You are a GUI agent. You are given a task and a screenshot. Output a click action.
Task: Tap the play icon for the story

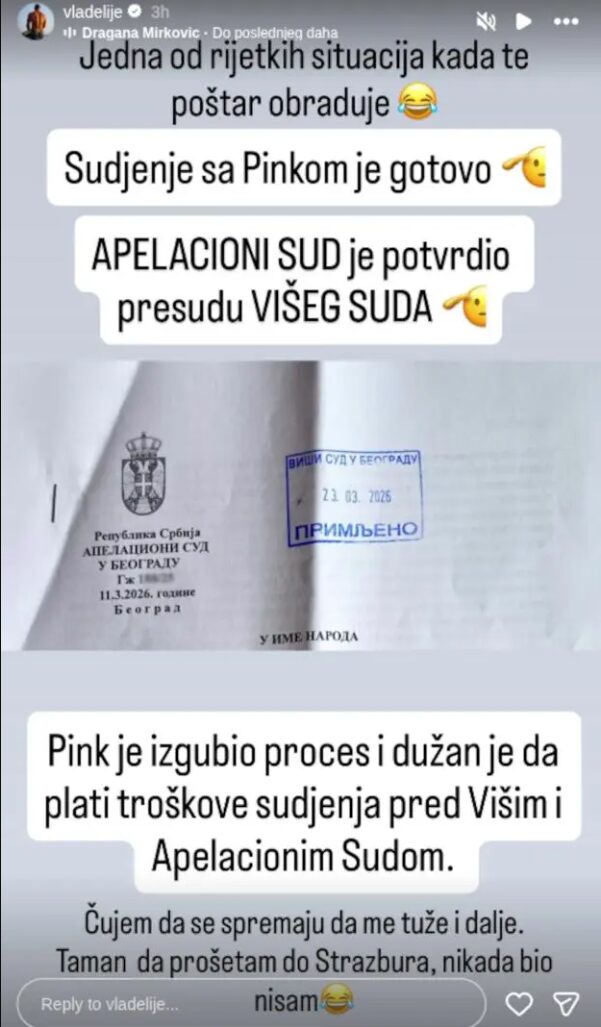(523, 21)
